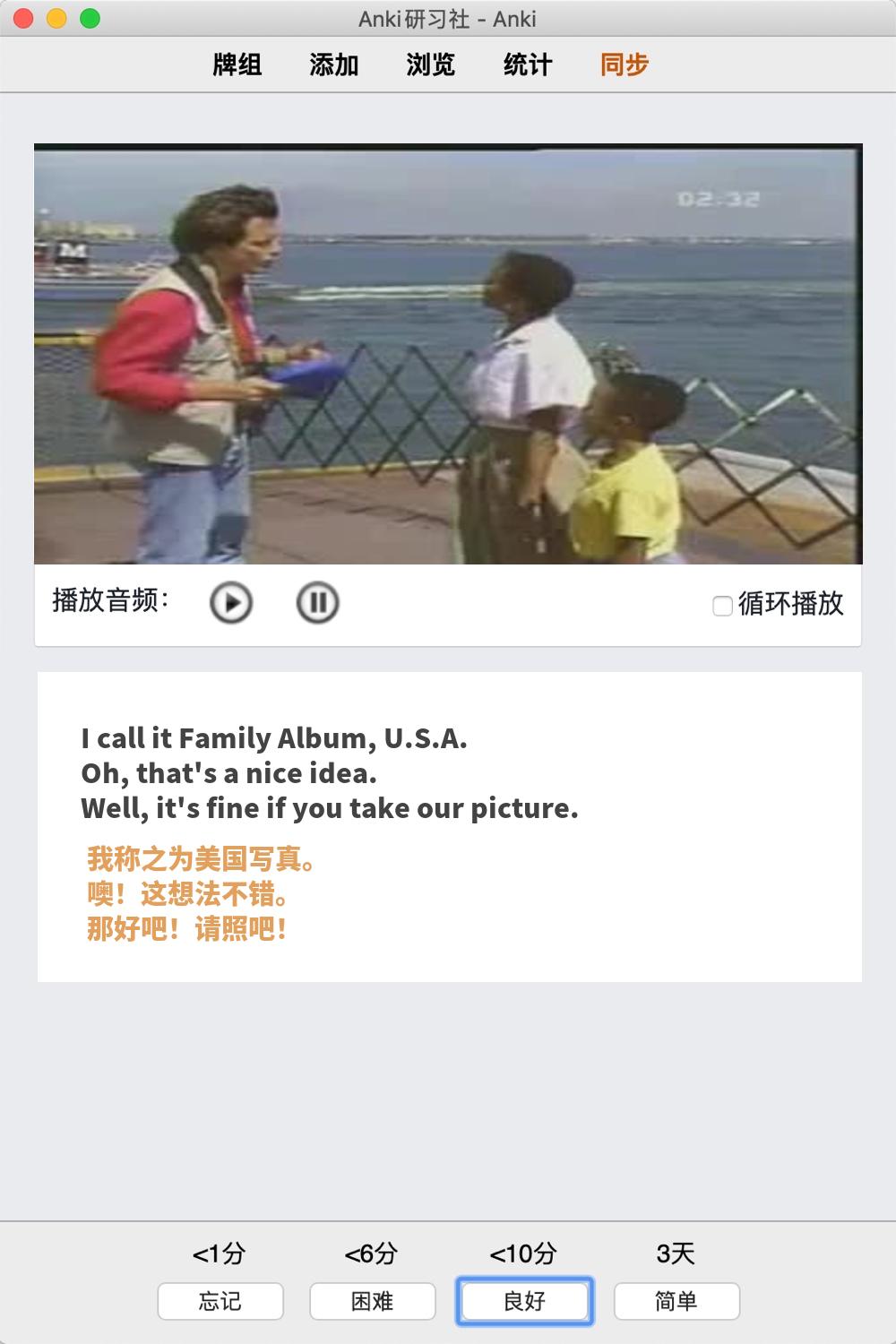
Task: Rate the card as 良好
Action: [525, 1301]
